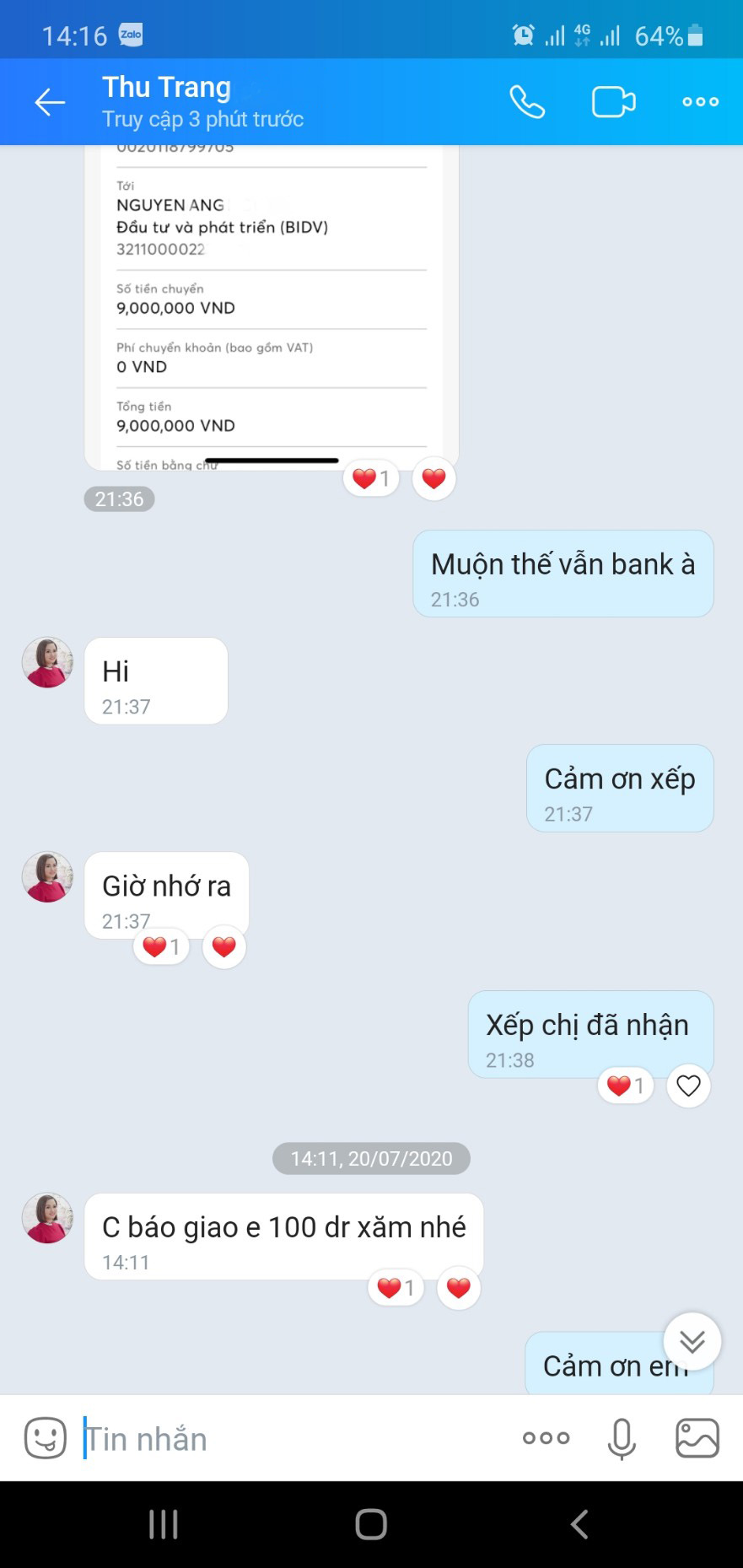Record a voice message
This screenshot has width=743, height=1568.
coord(622,1438)
